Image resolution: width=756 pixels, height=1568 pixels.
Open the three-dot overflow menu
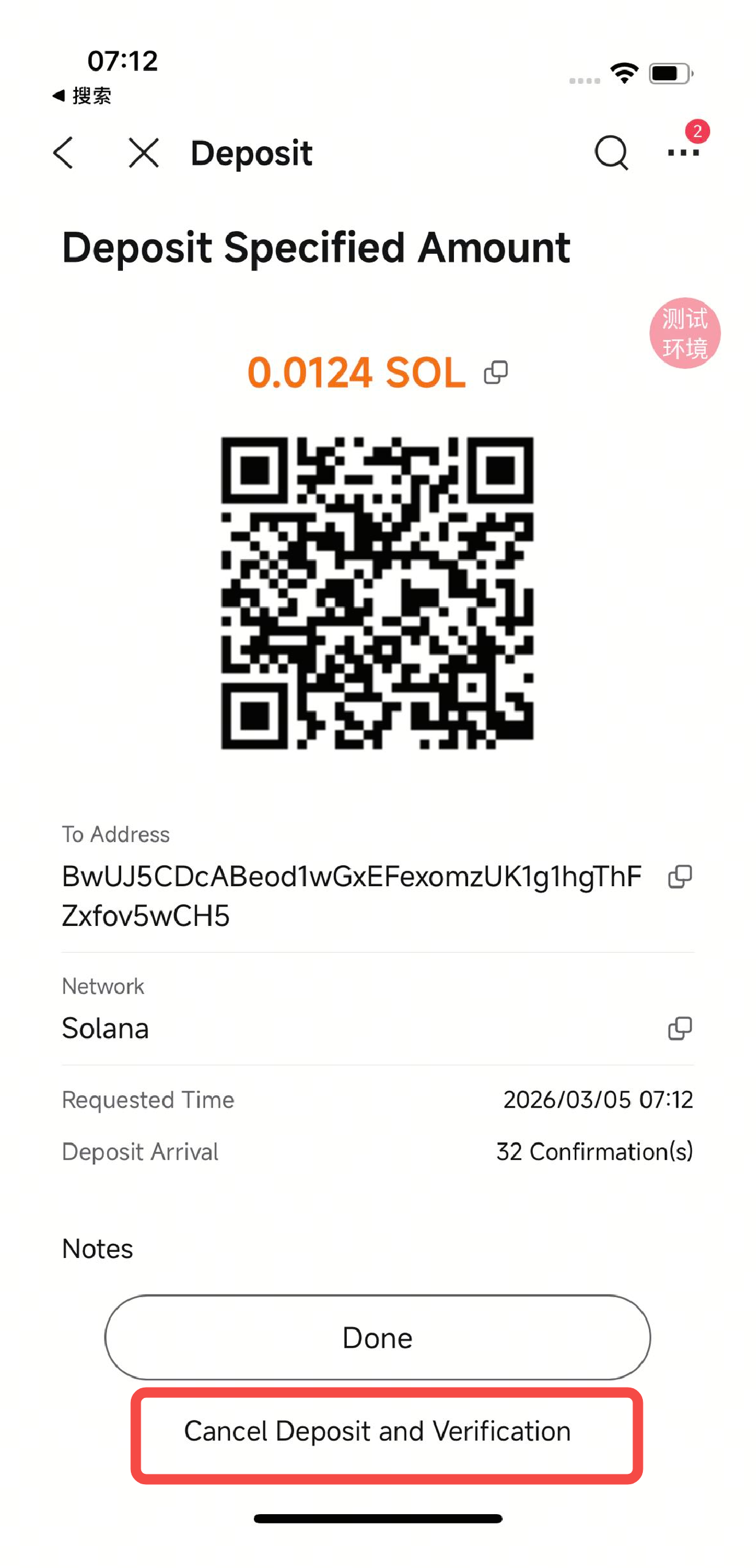683,152
